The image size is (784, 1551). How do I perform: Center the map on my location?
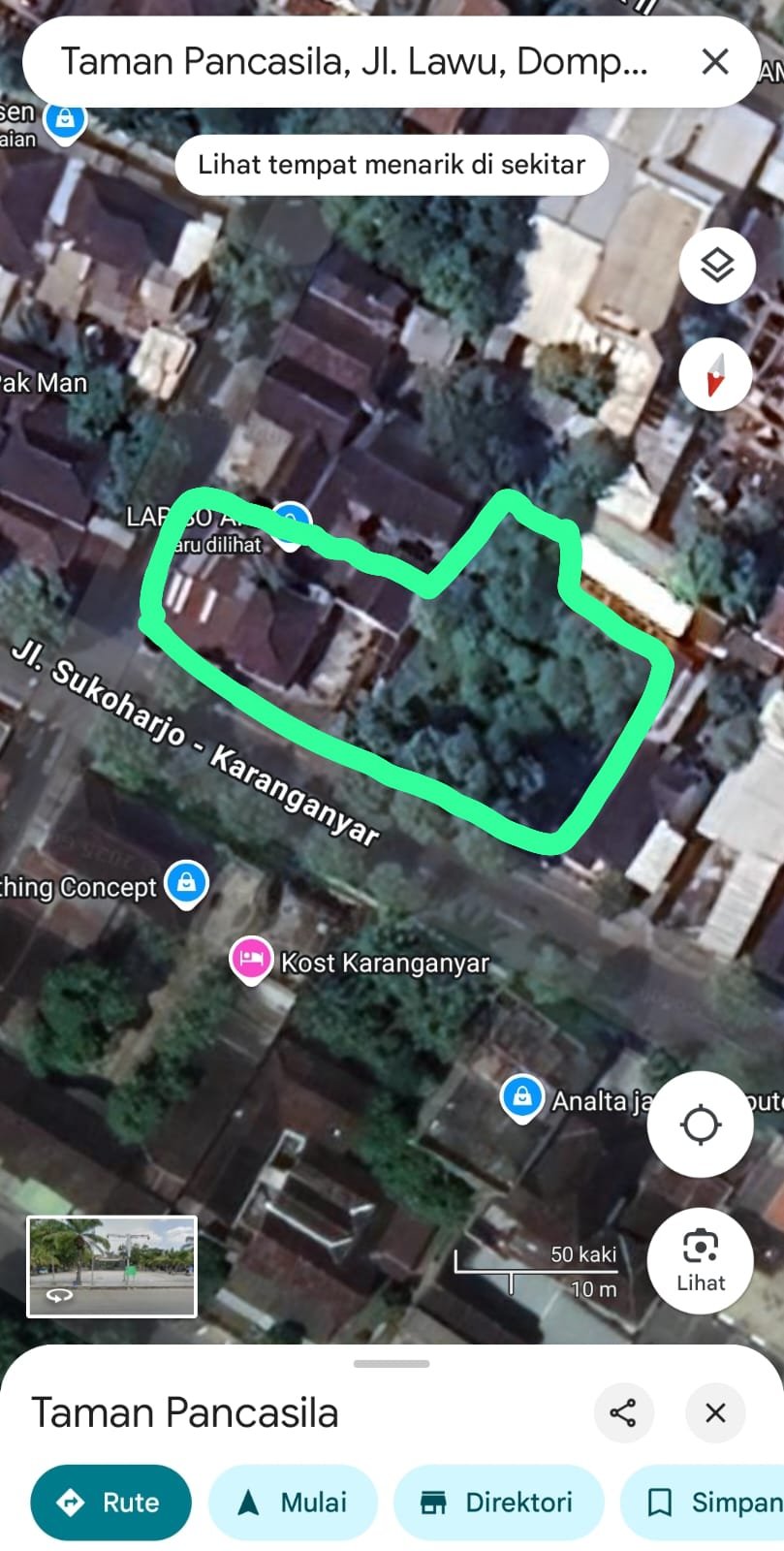click(x=700, y=1125)
